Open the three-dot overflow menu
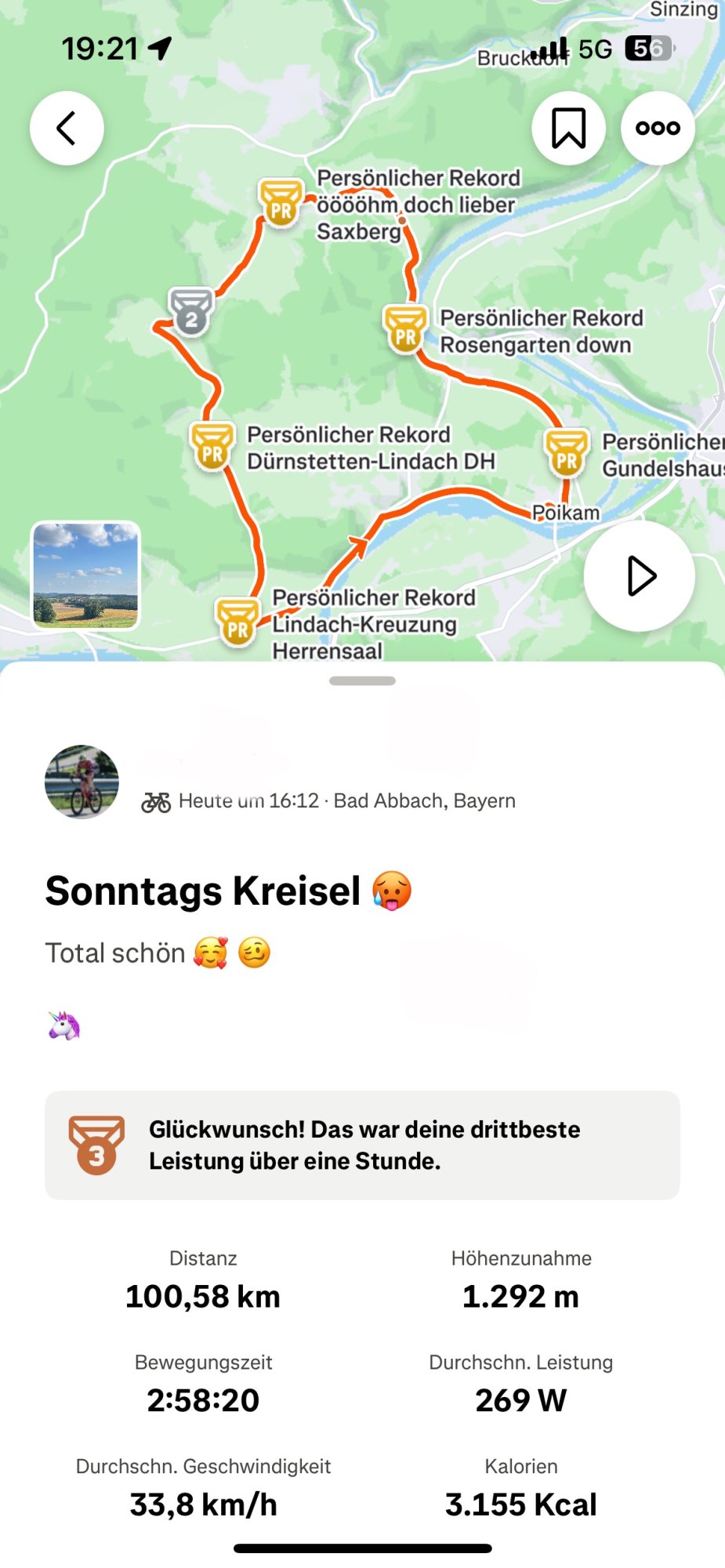This screenshot has width=725, height=1568. click(658, 129)
